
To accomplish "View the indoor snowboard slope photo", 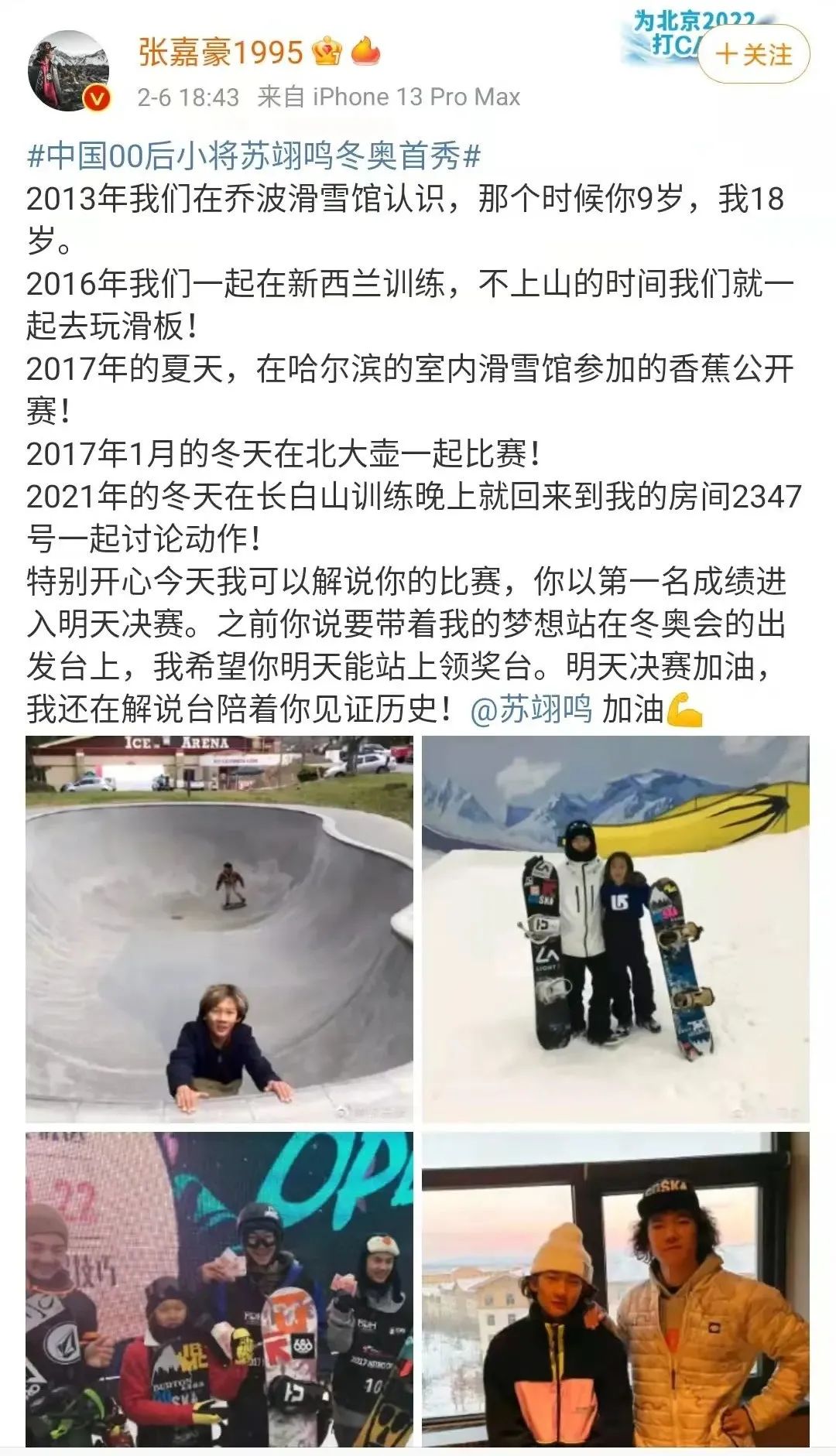I will (x=615, y=928).
